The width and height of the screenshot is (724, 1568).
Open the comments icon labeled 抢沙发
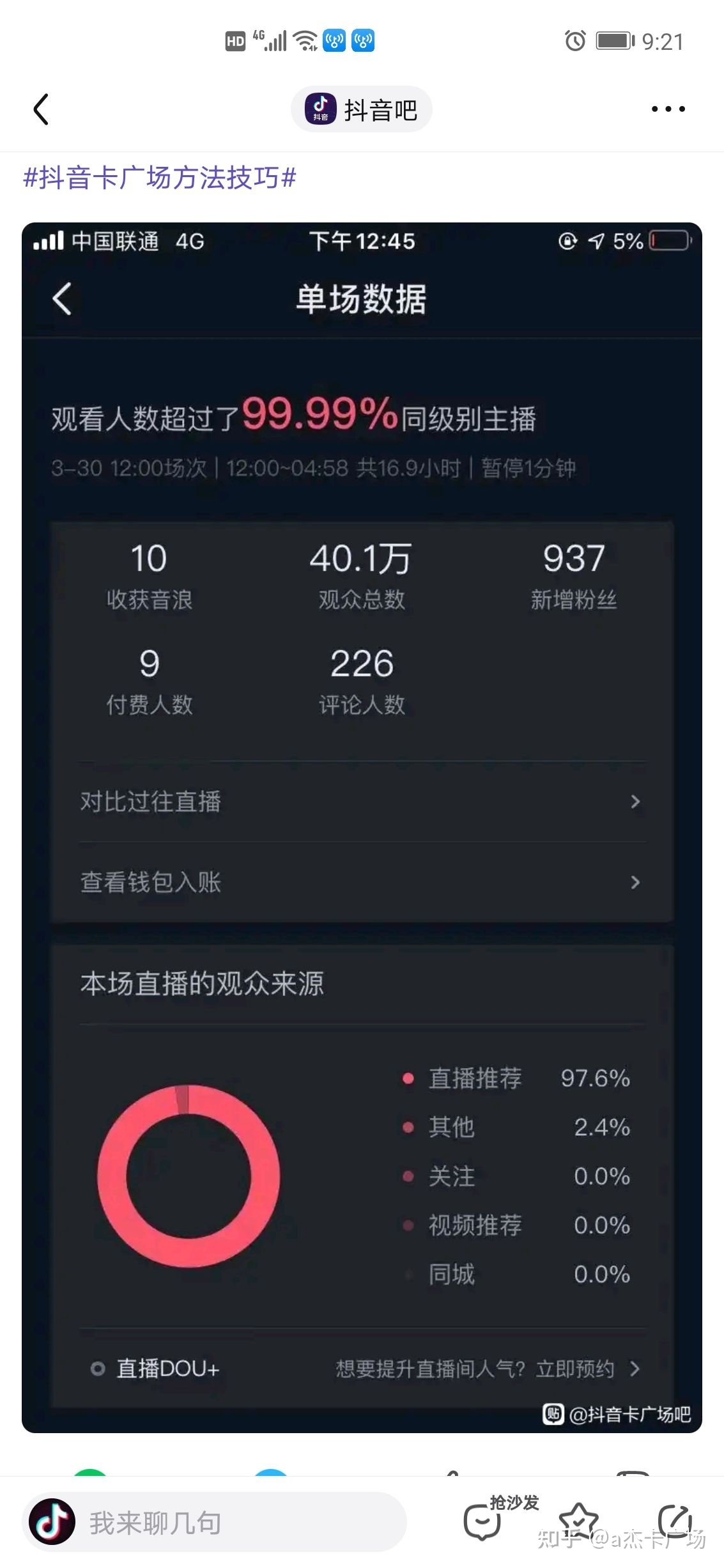pos(483,1523)
